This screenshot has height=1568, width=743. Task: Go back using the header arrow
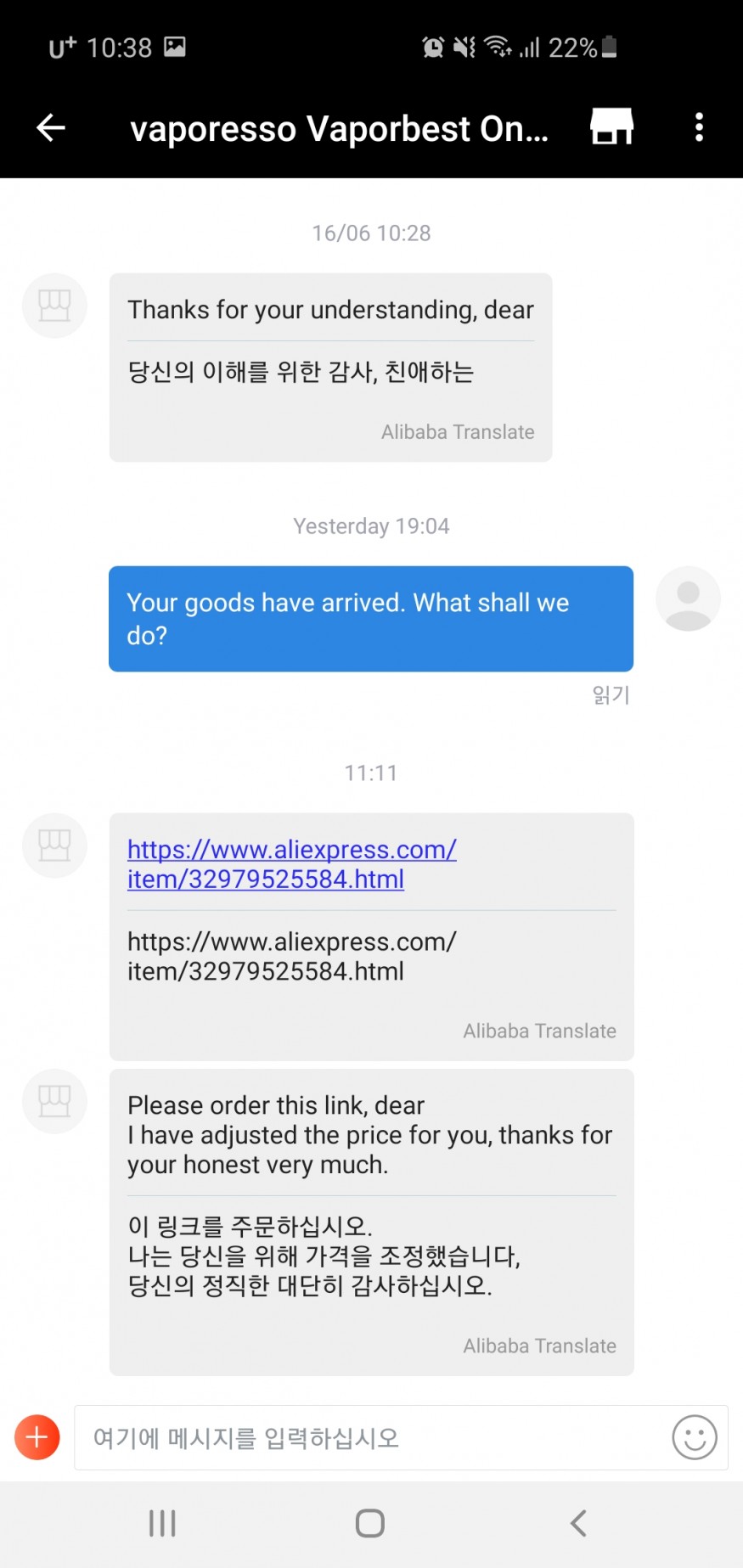point(51,128)
